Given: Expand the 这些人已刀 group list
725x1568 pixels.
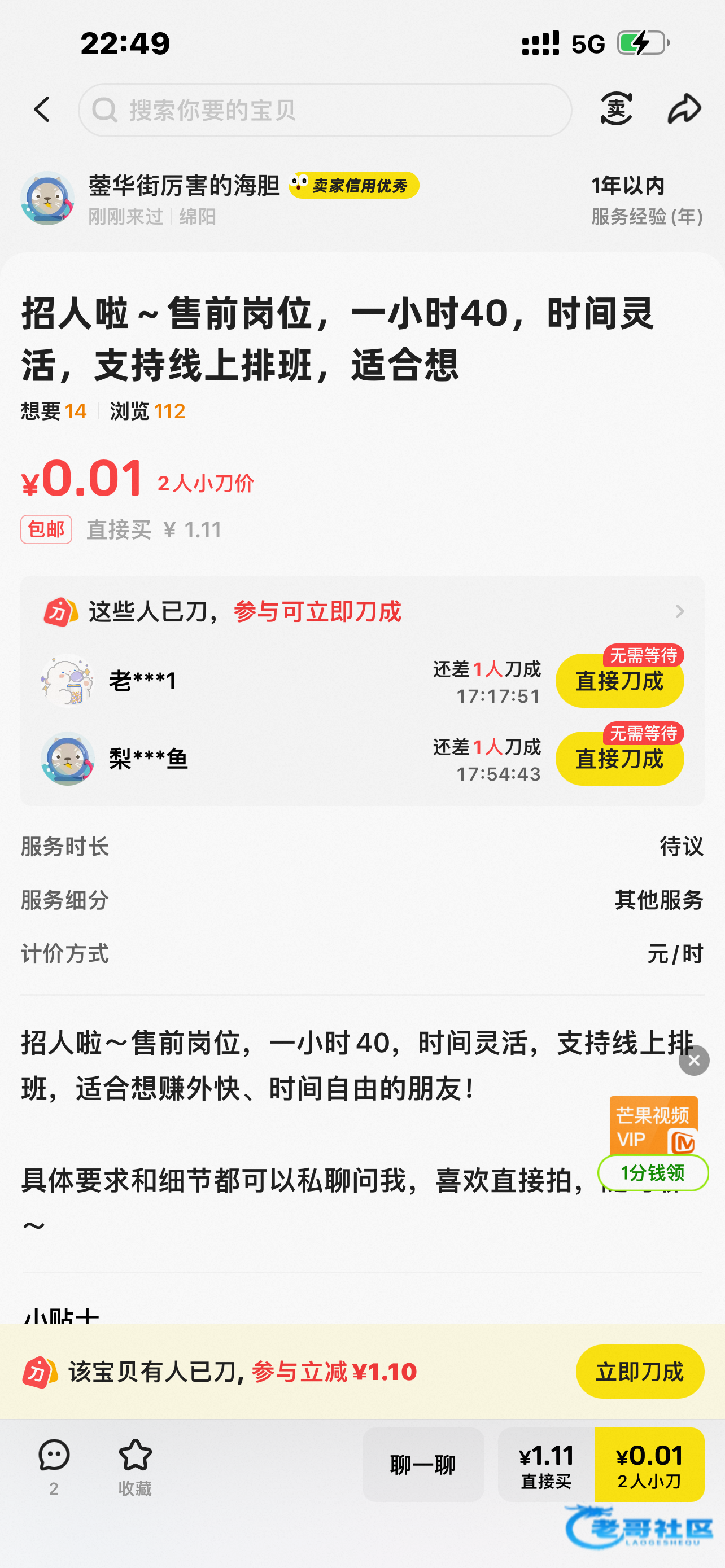Looking at the screenshot, I should 679,611.
